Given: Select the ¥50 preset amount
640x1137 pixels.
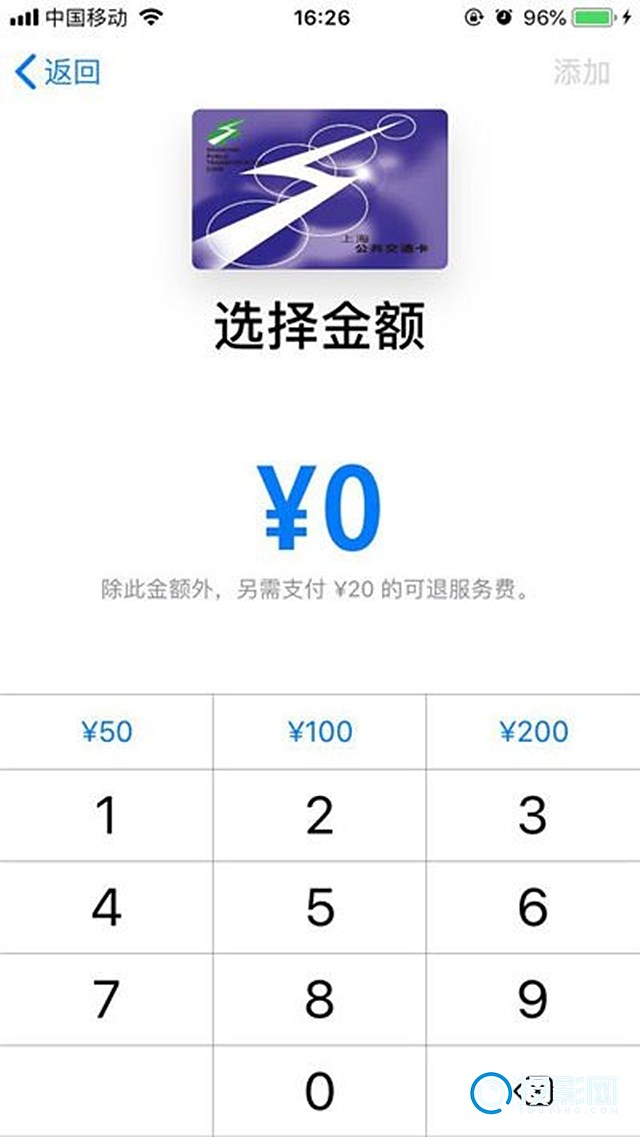Looking at the screenshot, I should (x=106, y=731).
